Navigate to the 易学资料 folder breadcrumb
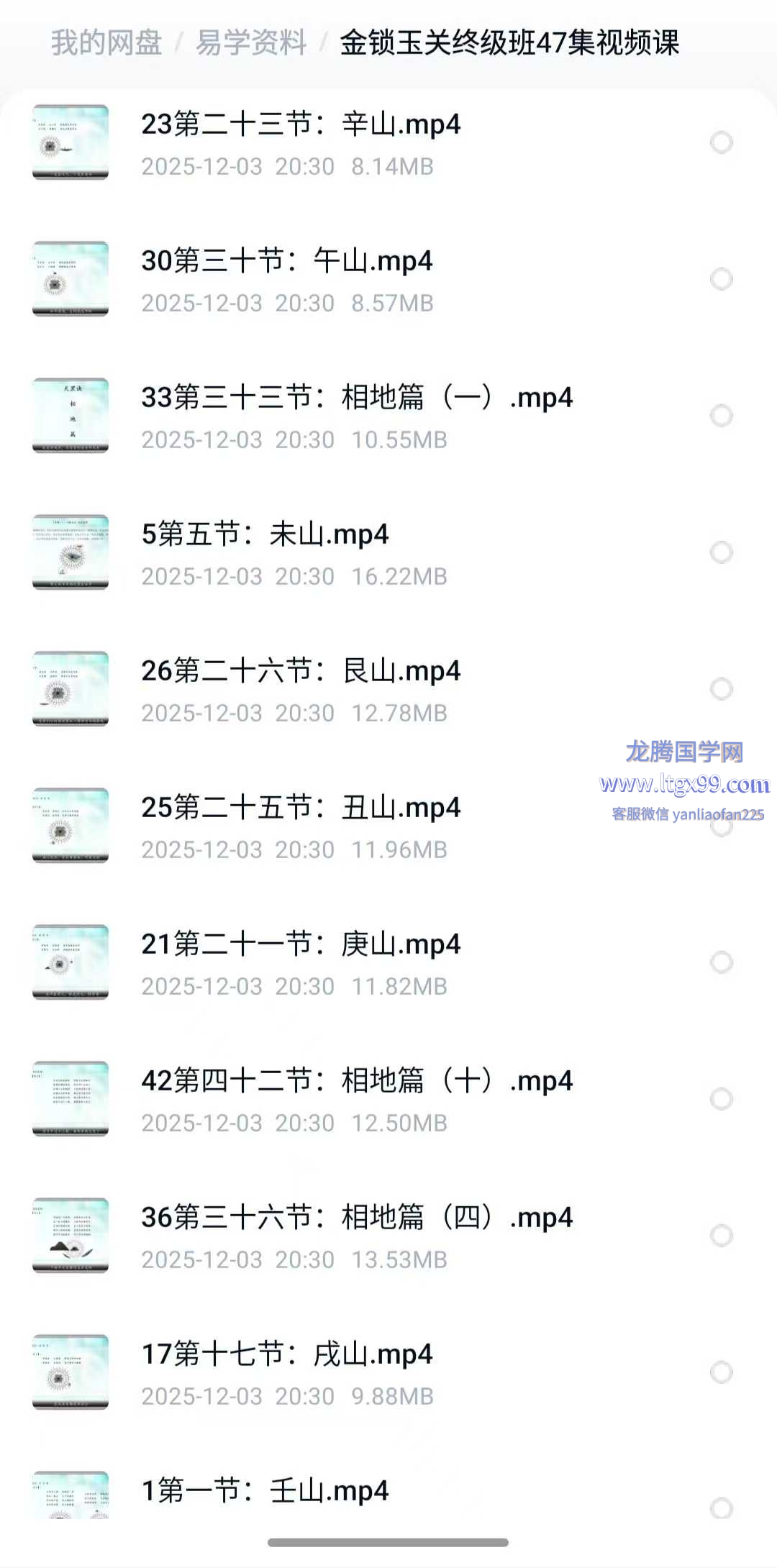Screen dimensions: 777x1568 251,43
